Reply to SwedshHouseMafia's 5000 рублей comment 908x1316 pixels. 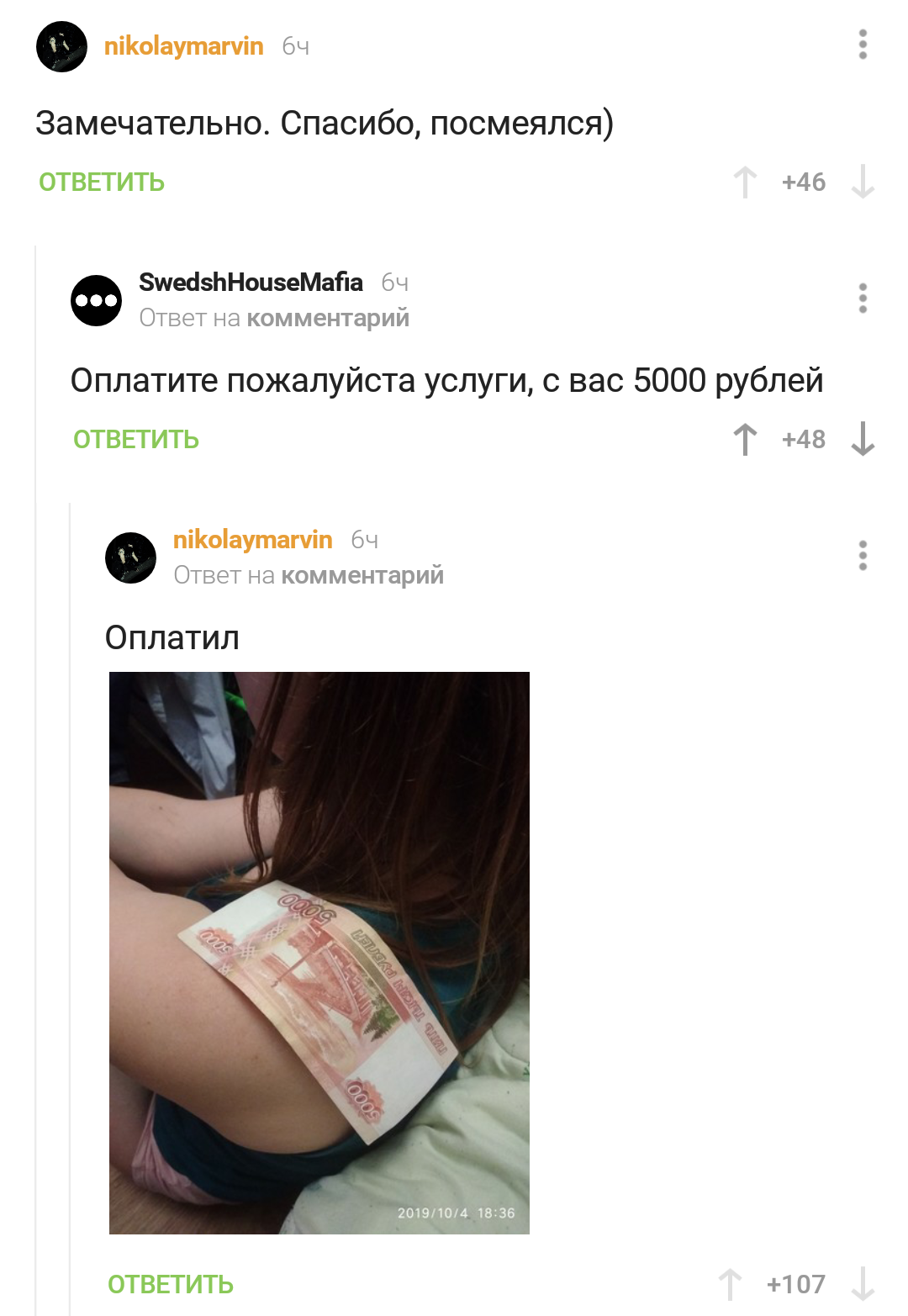pos(136,440)
